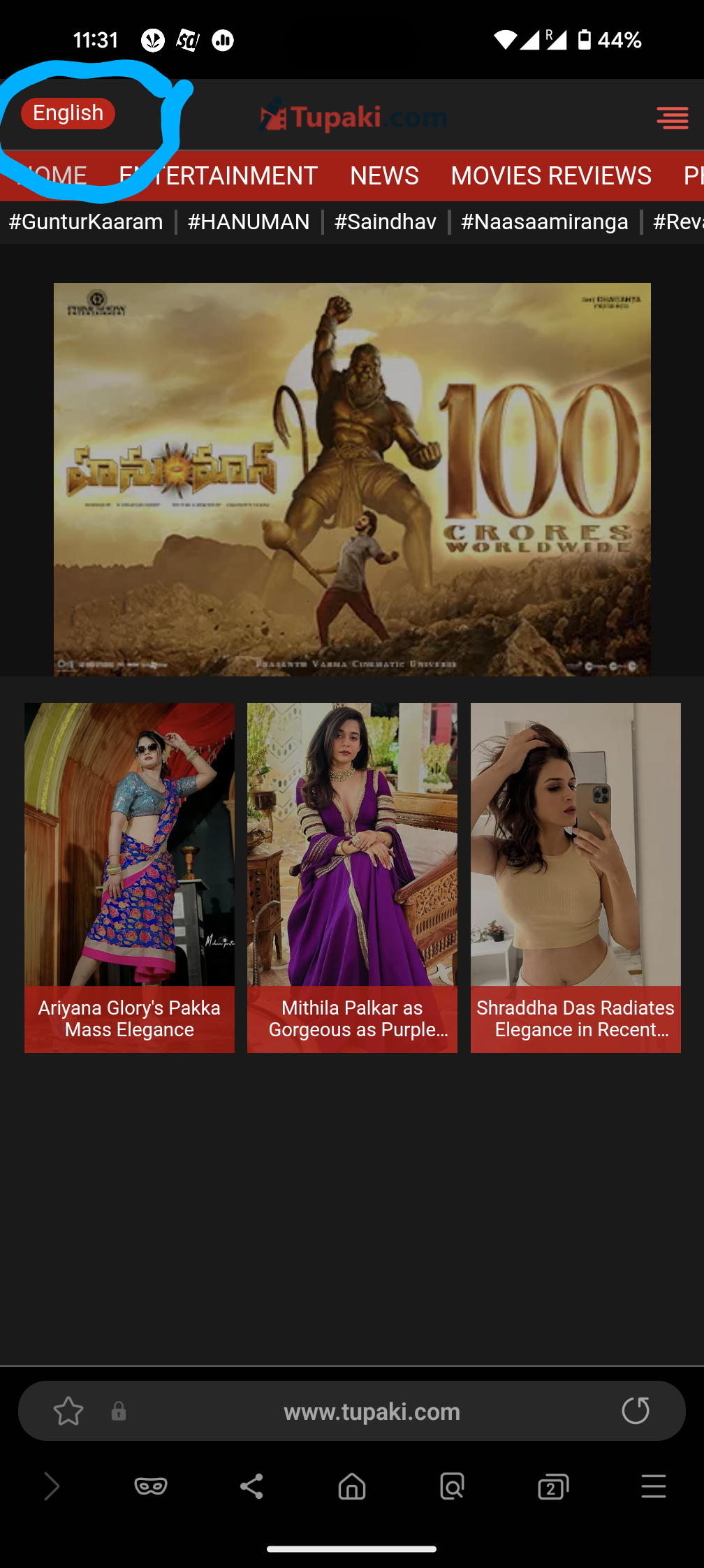Open the Mithila Palkar Gorgeous as Purple article
The width and height of the screenshot is (704, 1568).
(x=352, y=877)
